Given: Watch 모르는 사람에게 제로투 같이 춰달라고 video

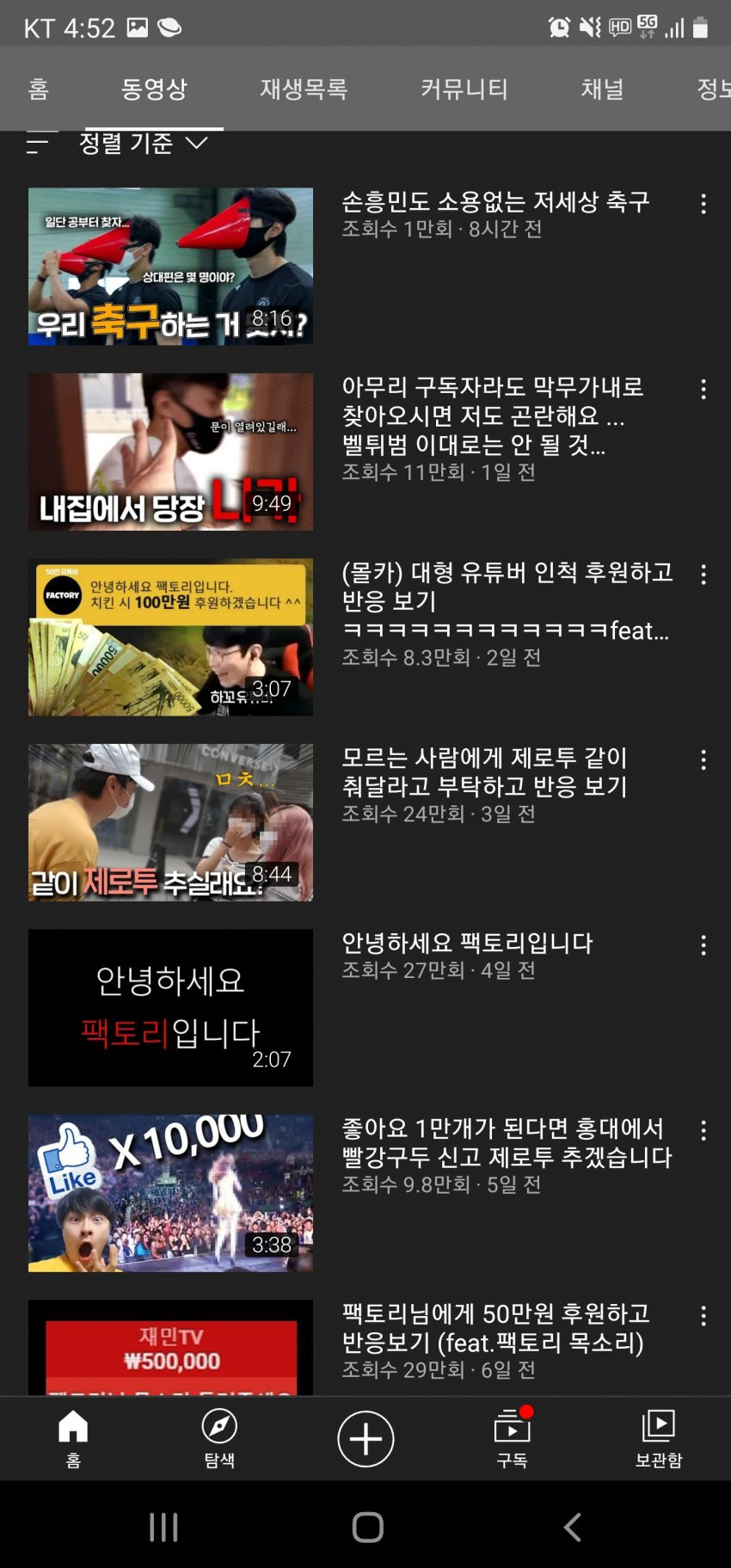Looking at the screenshot, I should point(170,822).
